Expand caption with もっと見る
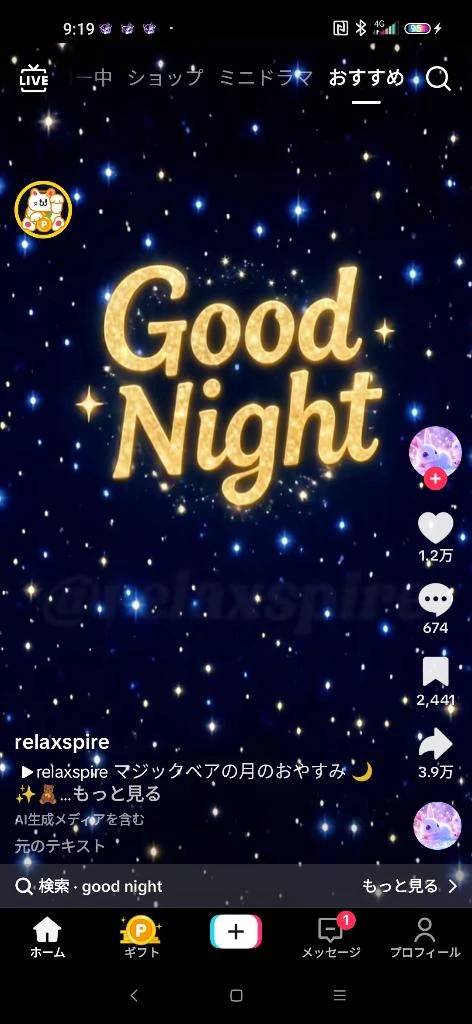The width and height of the screenshot is (472, 1024). (117, 794)
